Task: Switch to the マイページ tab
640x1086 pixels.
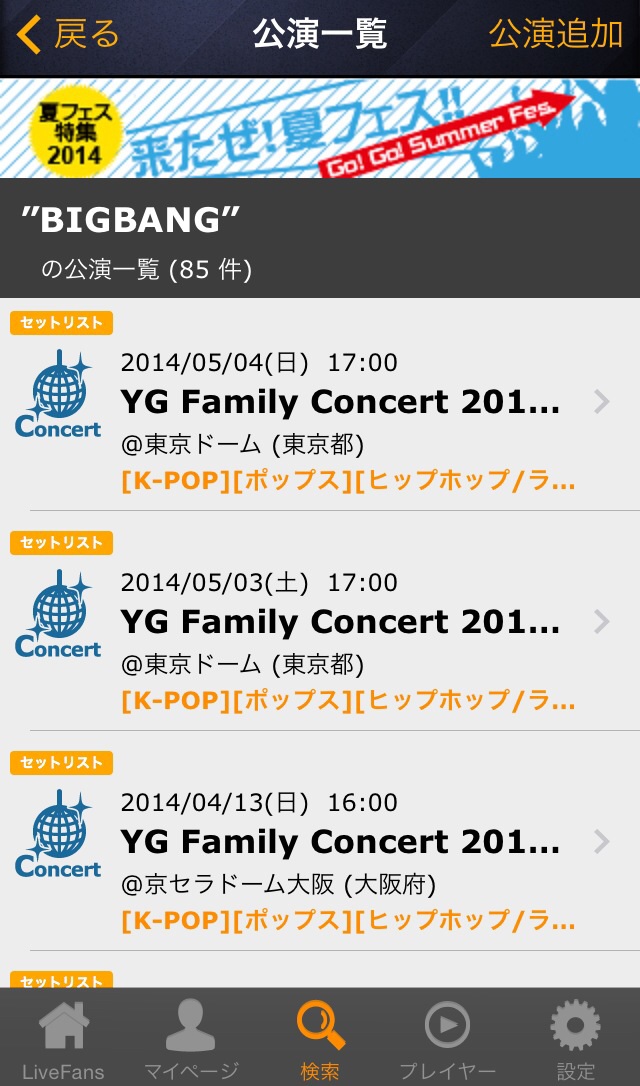Action: click(192, 1040)
